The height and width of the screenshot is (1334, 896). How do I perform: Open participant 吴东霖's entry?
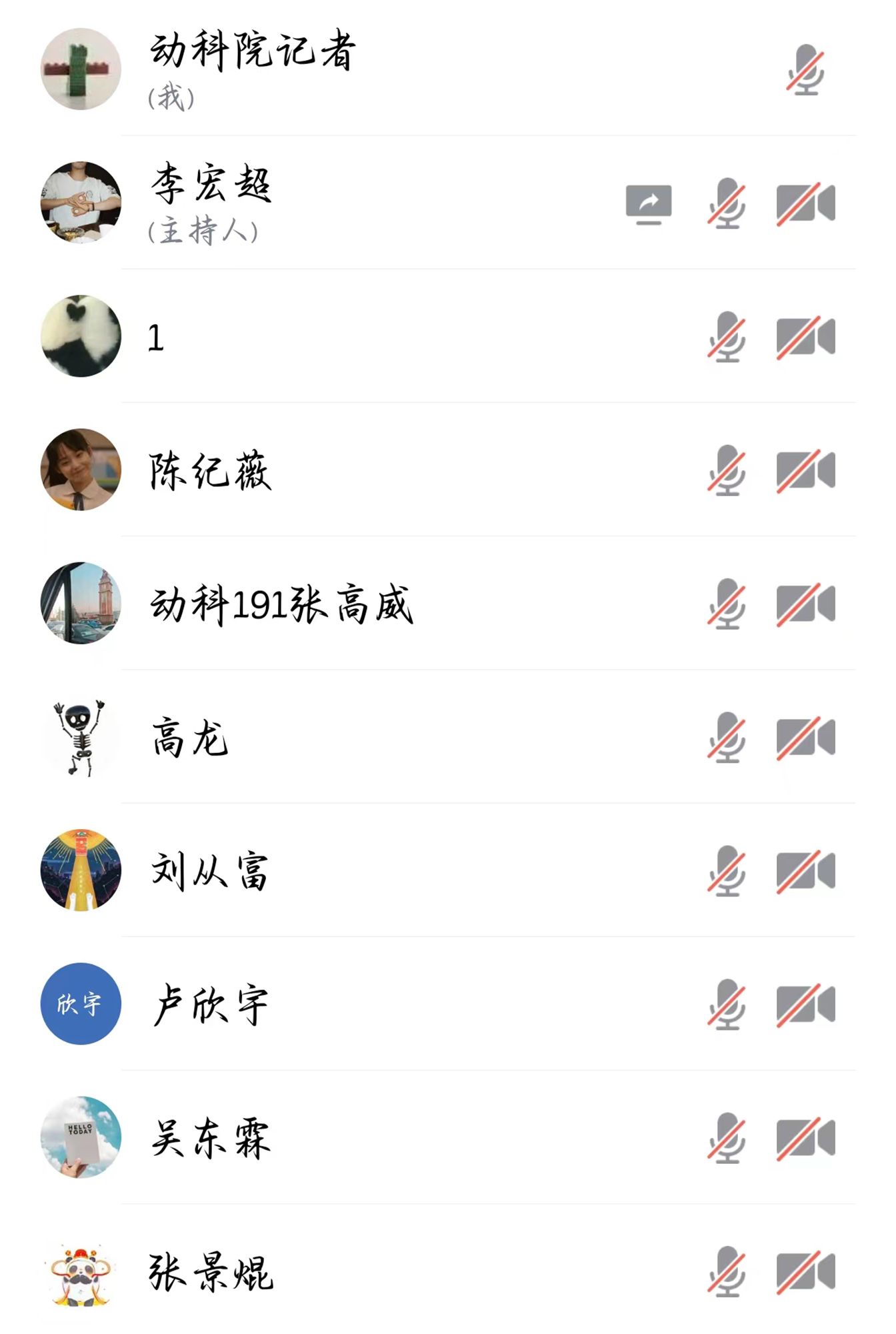(211, 1138)
